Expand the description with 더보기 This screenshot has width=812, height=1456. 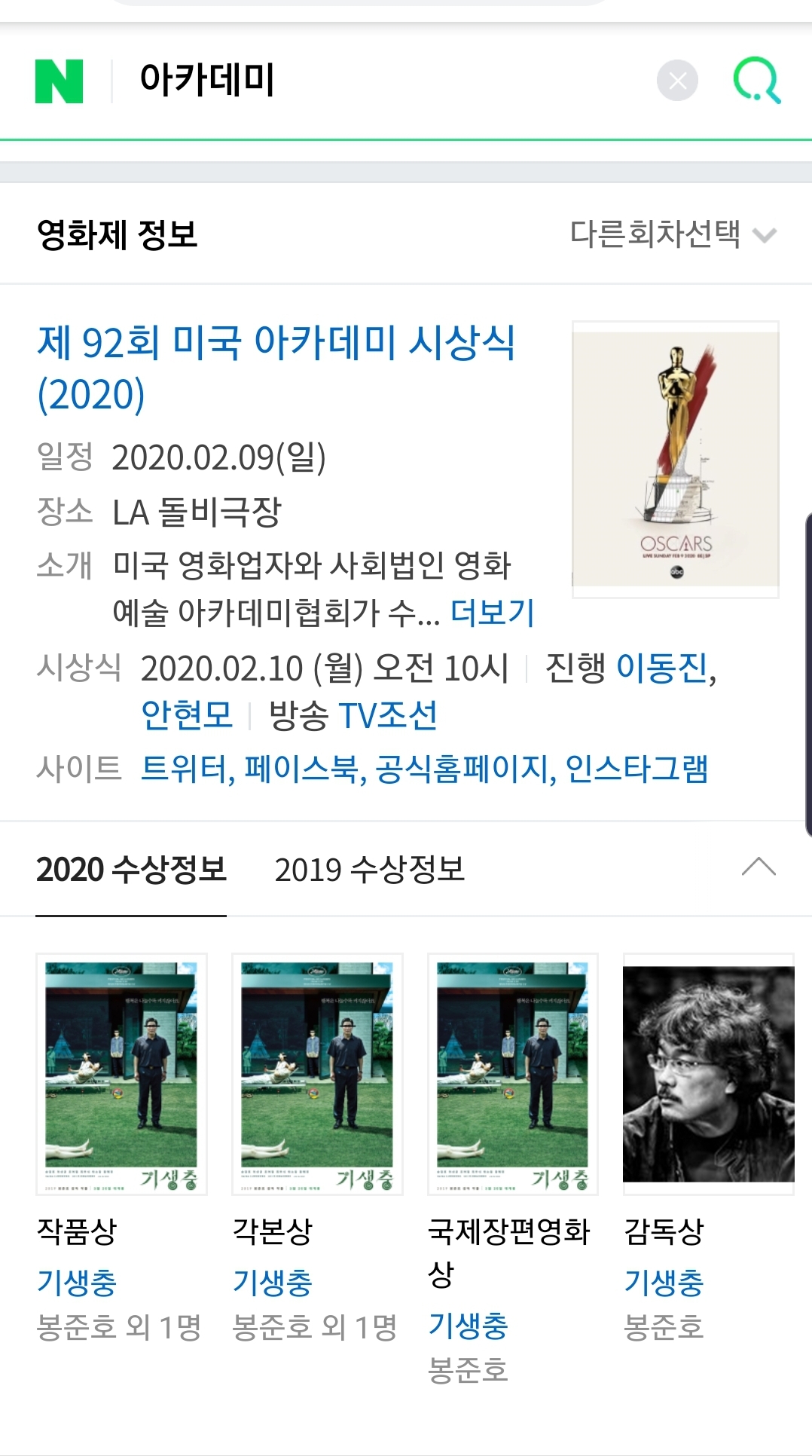pyautogui.click(x=492, y=612)
